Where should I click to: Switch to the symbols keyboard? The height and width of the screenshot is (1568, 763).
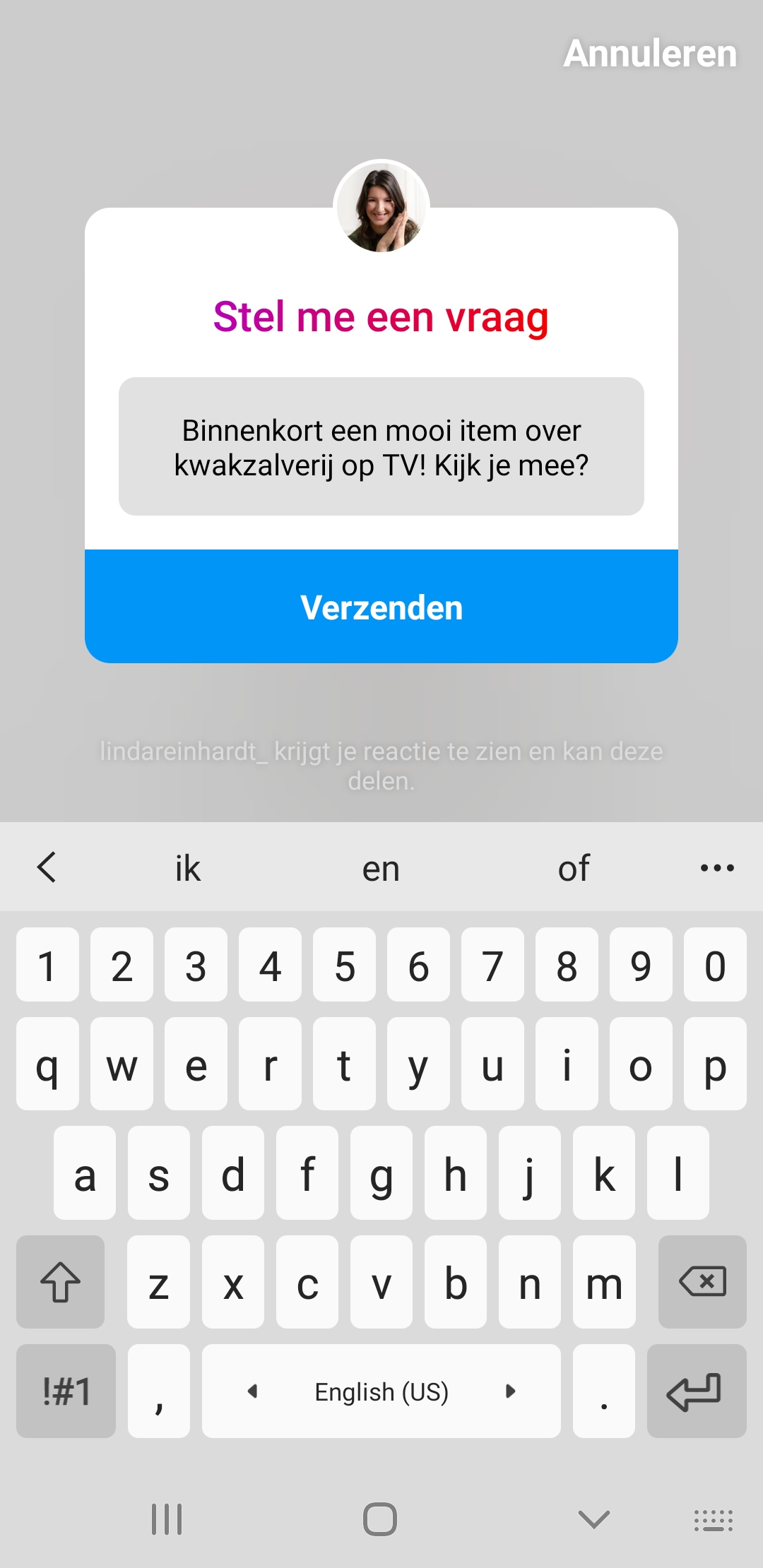click(66, 1391)
